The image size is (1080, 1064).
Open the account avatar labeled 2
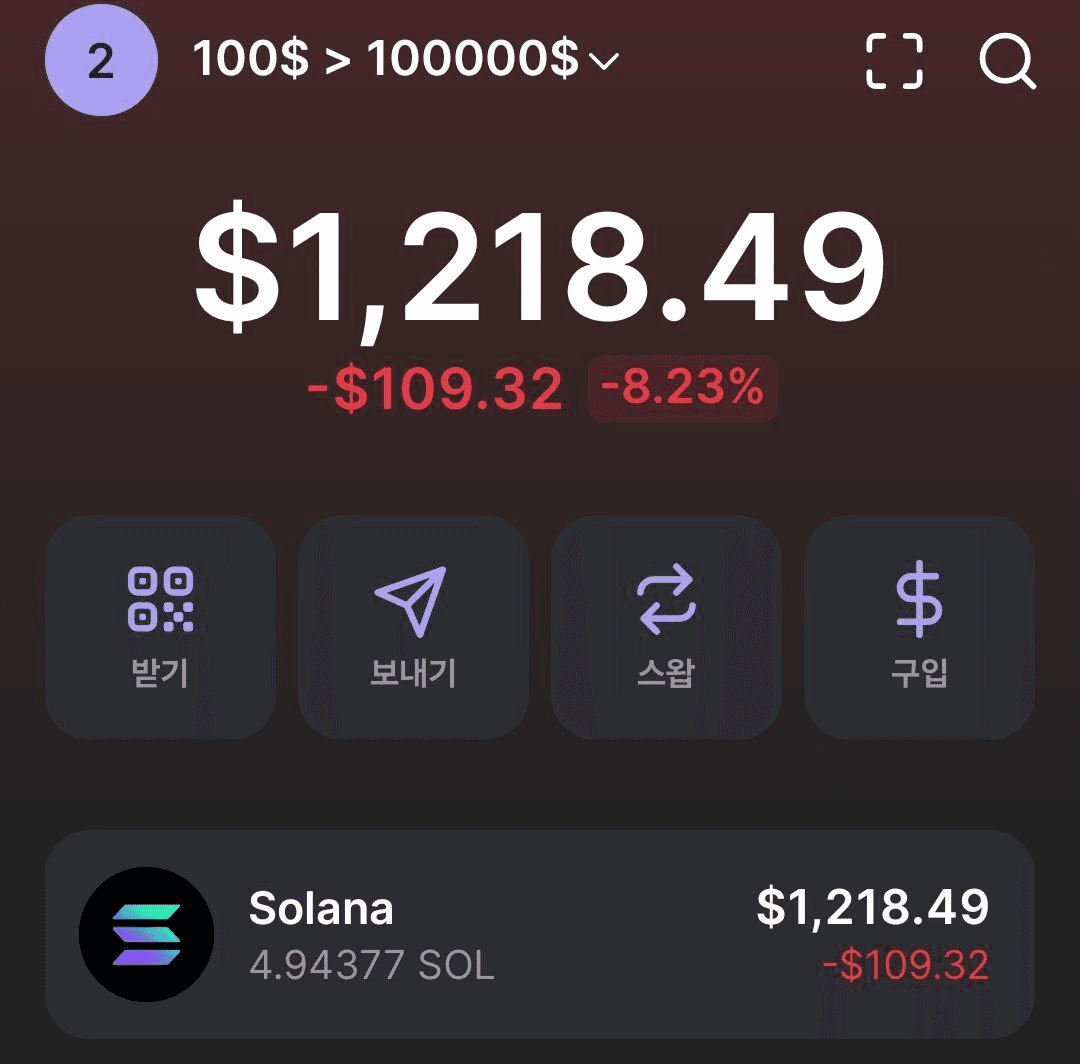pos(101,61)
